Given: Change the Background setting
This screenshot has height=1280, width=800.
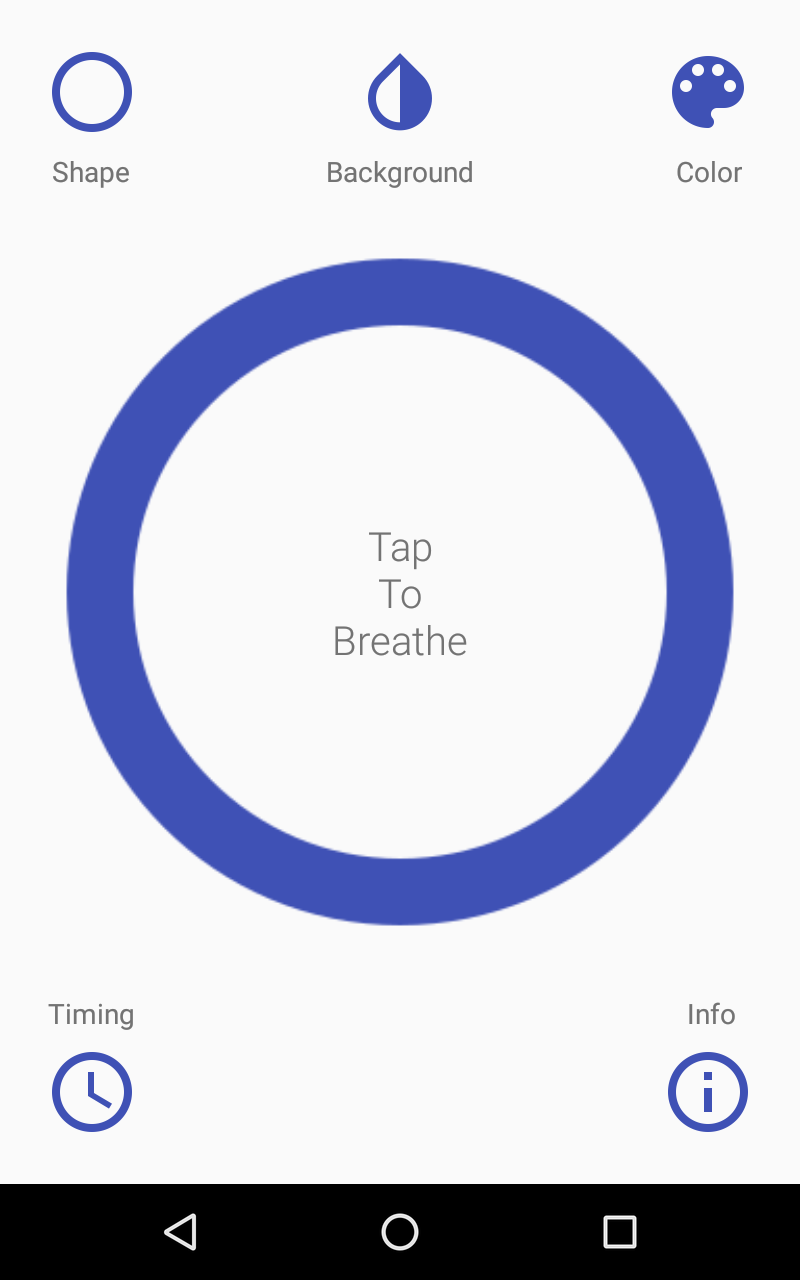Looking at the screenshot, I should pyautogui.click(x=400, y=92).
